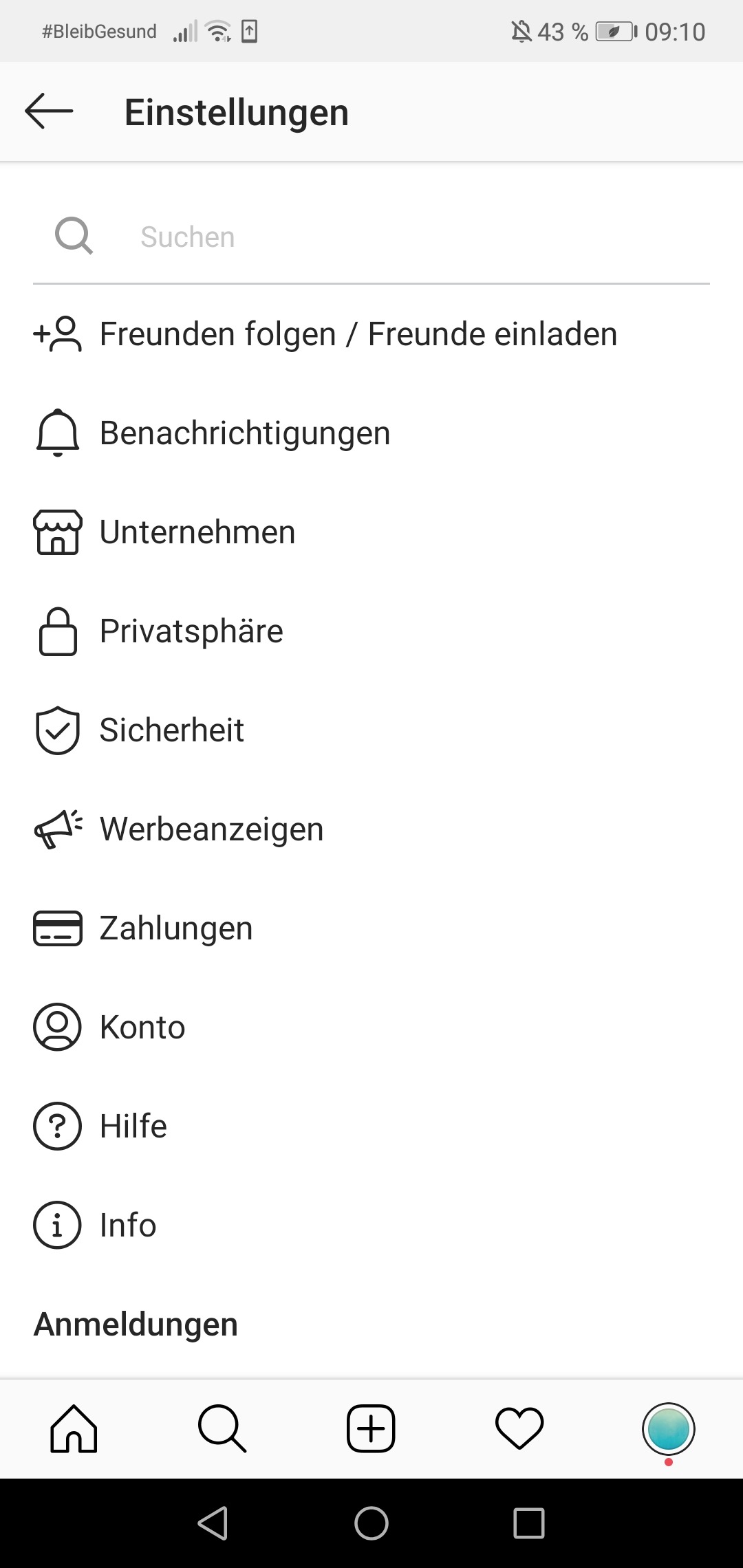
Task: Open Privatsphäre settings
Action: pos(371,631)
